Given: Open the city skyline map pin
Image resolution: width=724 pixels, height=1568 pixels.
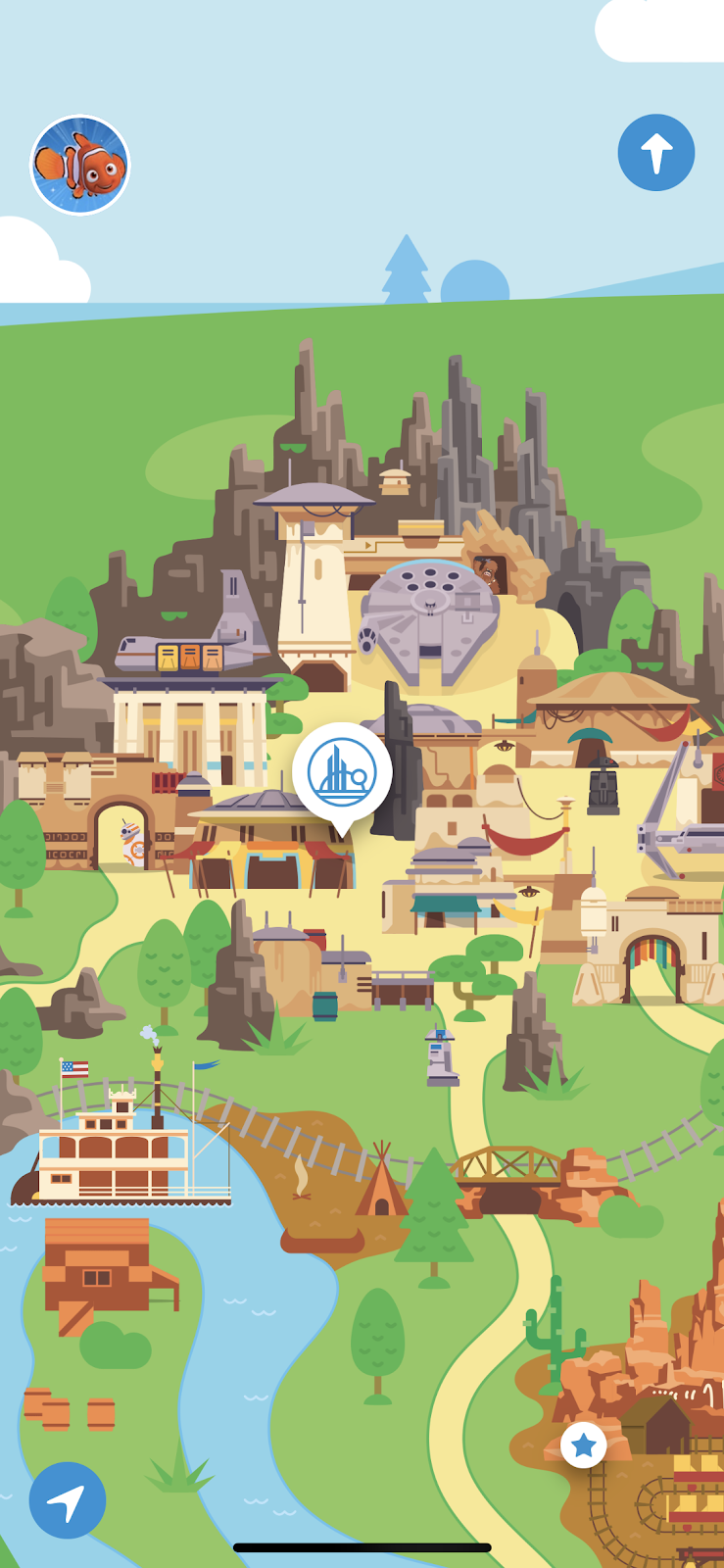Looking at the screenshot, I should [342, 772].
